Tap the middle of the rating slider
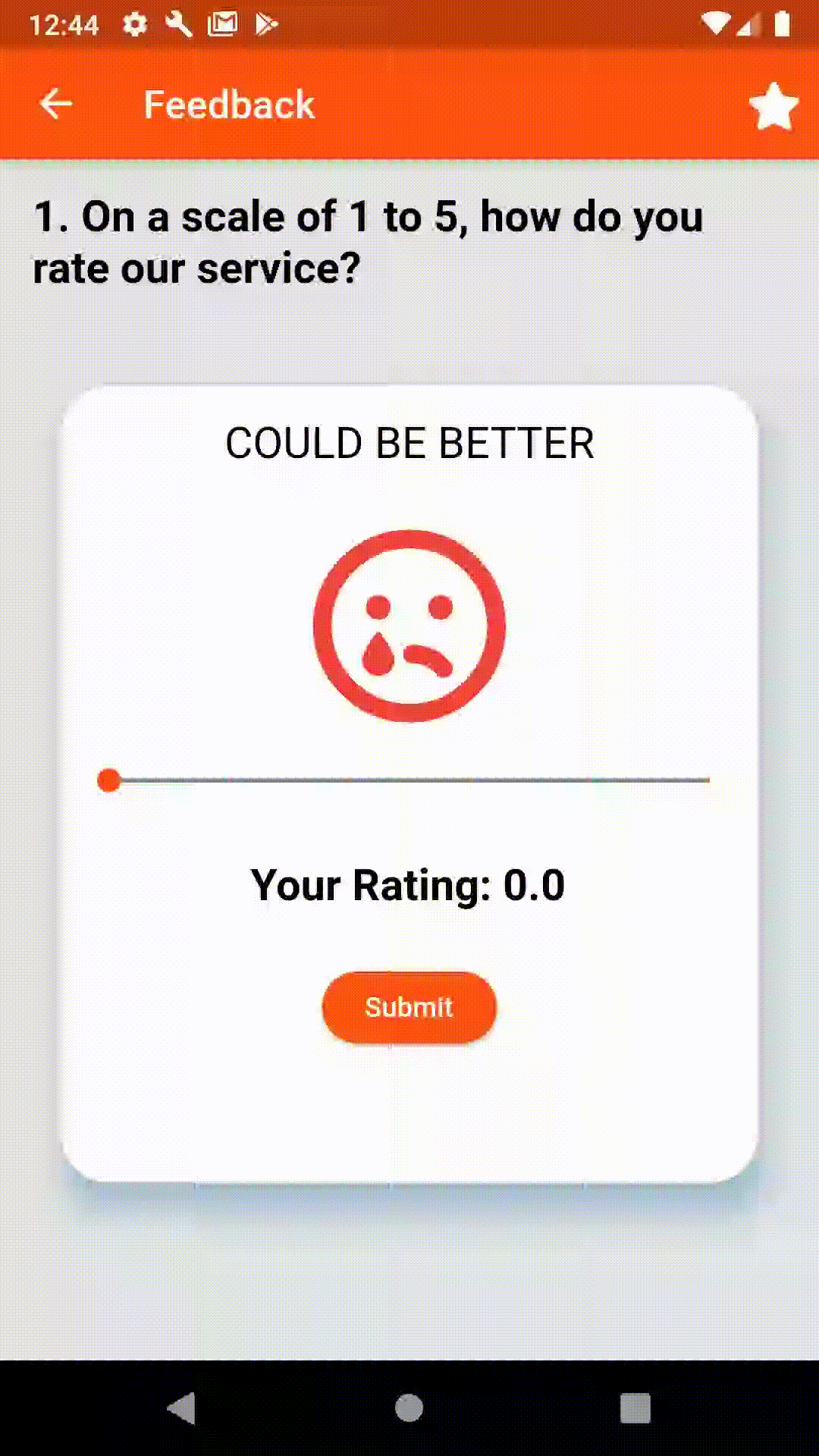This screenshot has width=819, height=1456. click(409, 780)
